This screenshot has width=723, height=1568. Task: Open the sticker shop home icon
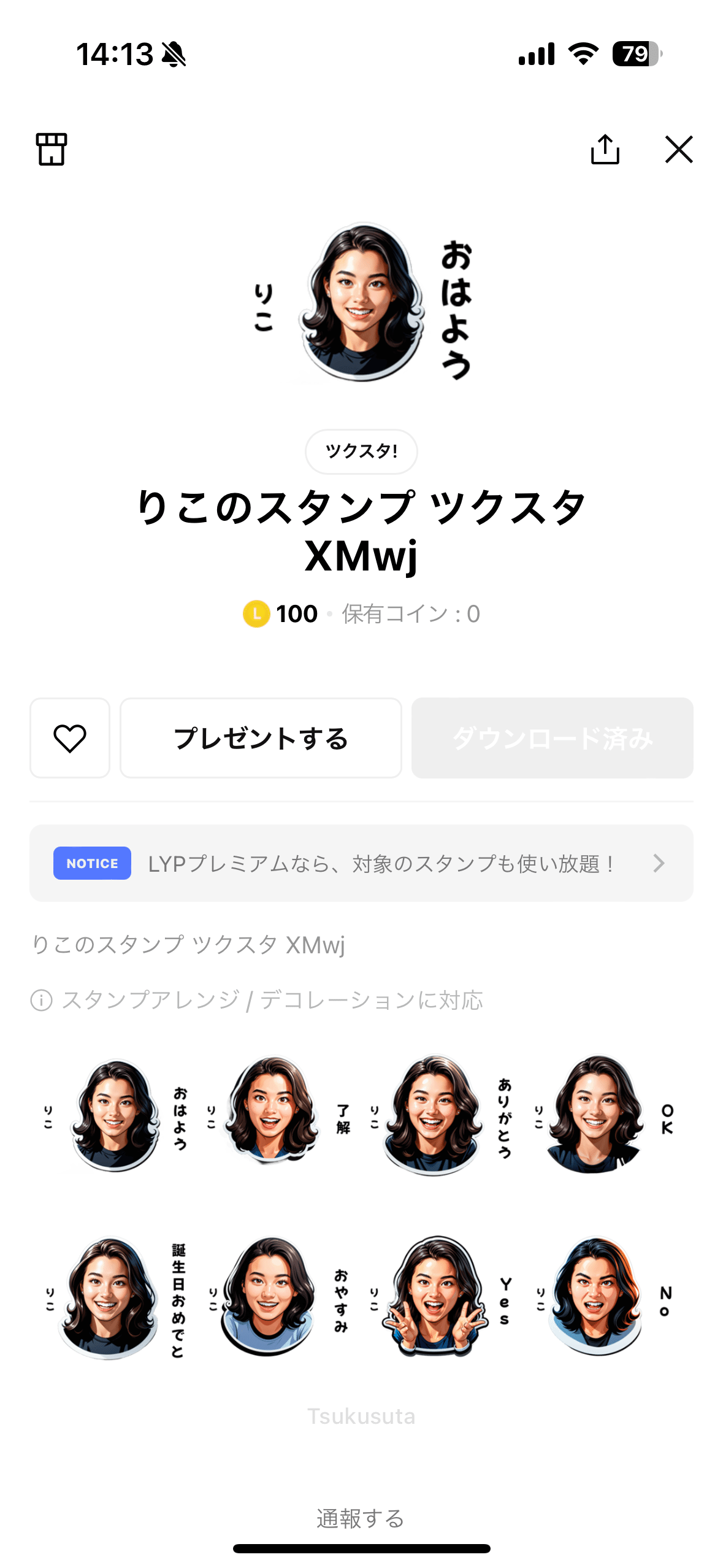(x=52, y=150)
